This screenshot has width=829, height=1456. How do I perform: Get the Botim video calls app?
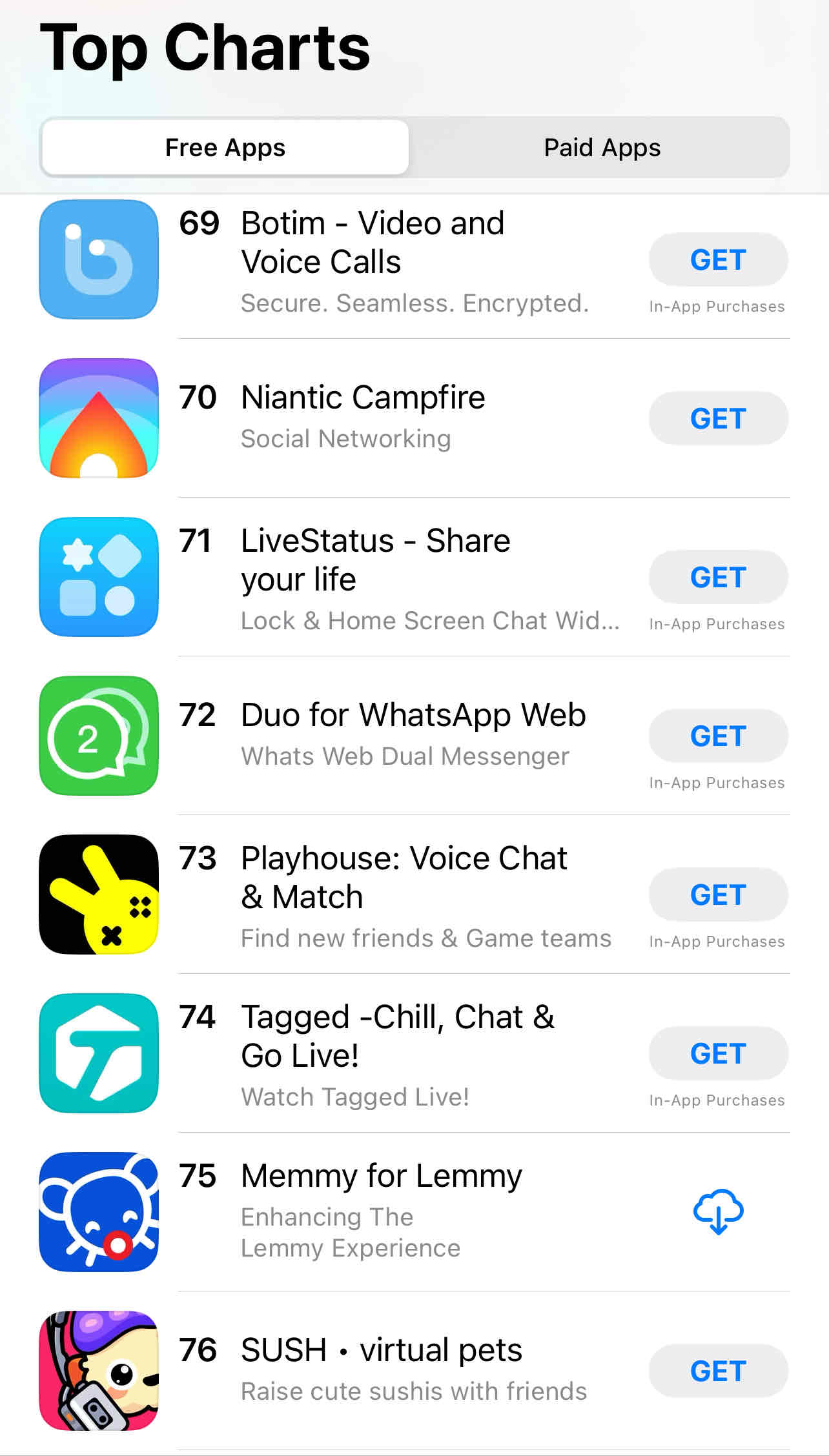pos(718,260)
